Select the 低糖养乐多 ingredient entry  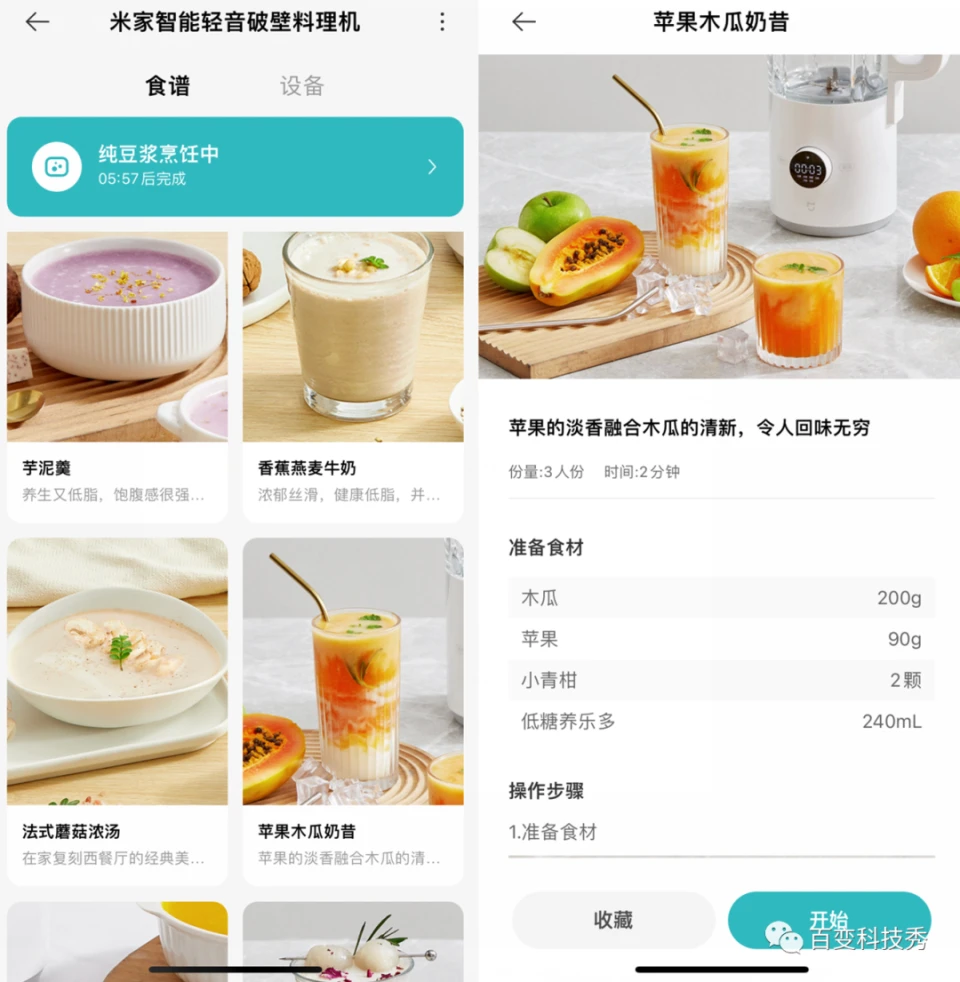pyautogui.click(x=721, y=722)
